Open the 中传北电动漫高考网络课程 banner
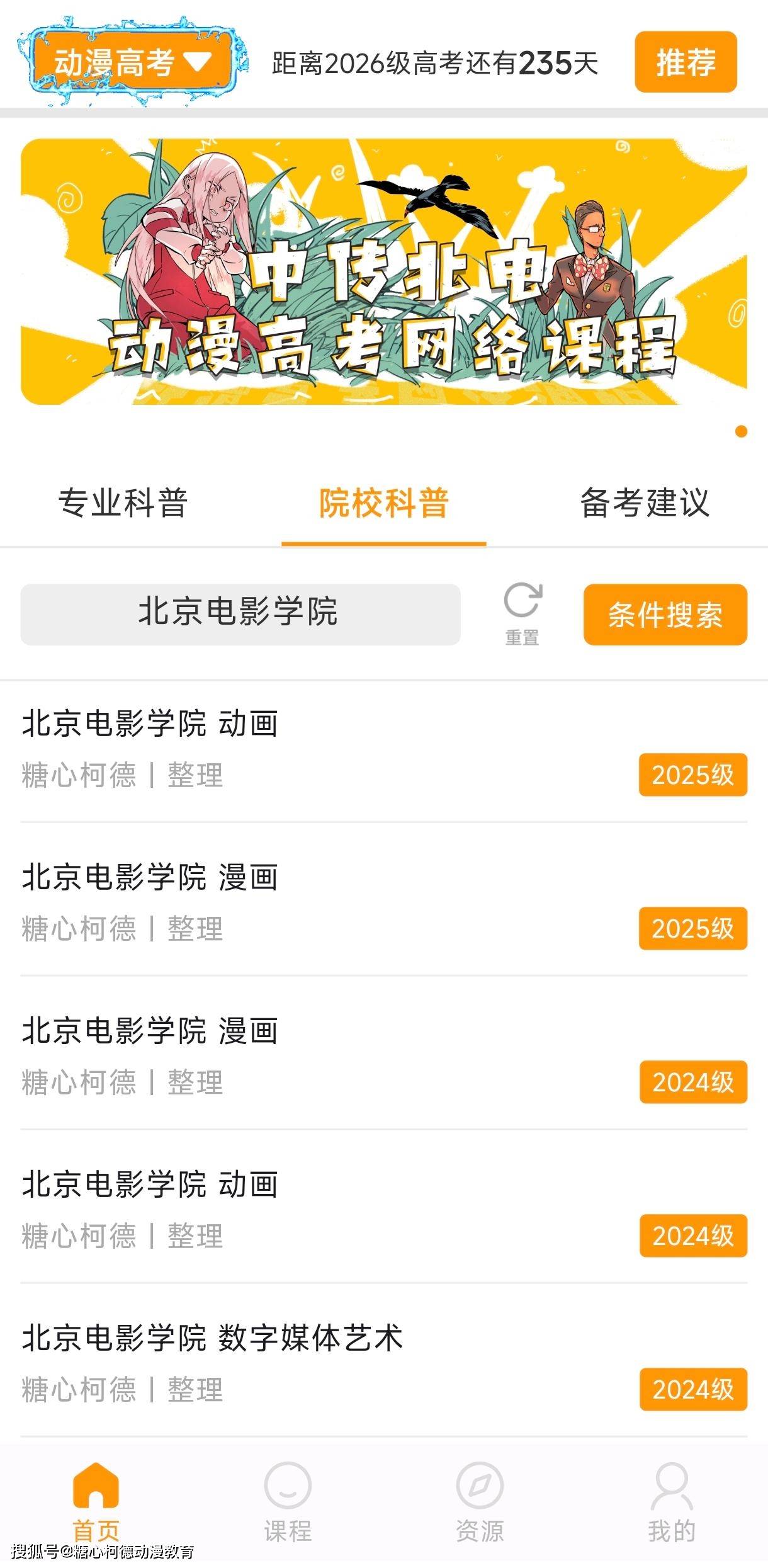The height and width of the screenshot is (1568, 768). pyautogui.click(x=383, y=271)
